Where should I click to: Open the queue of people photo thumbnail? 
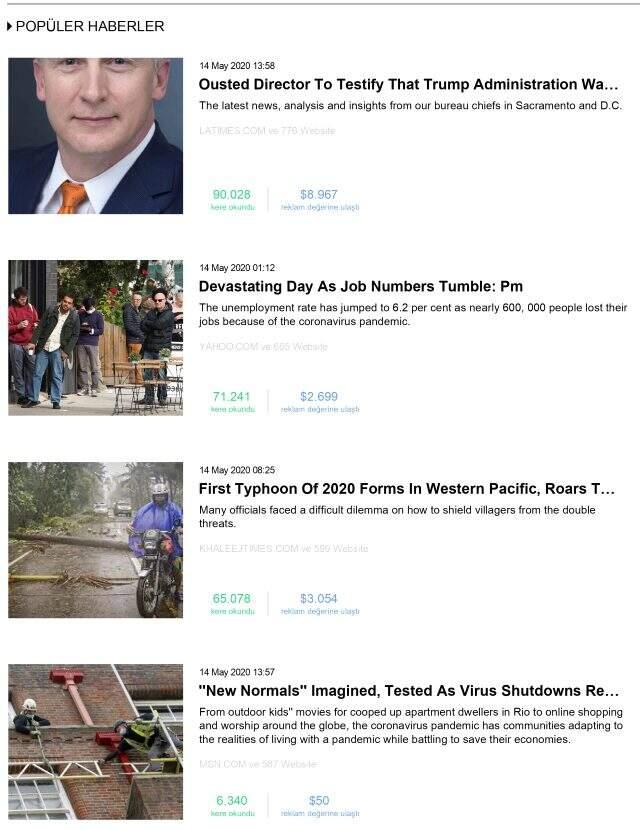tap(96, 338)
